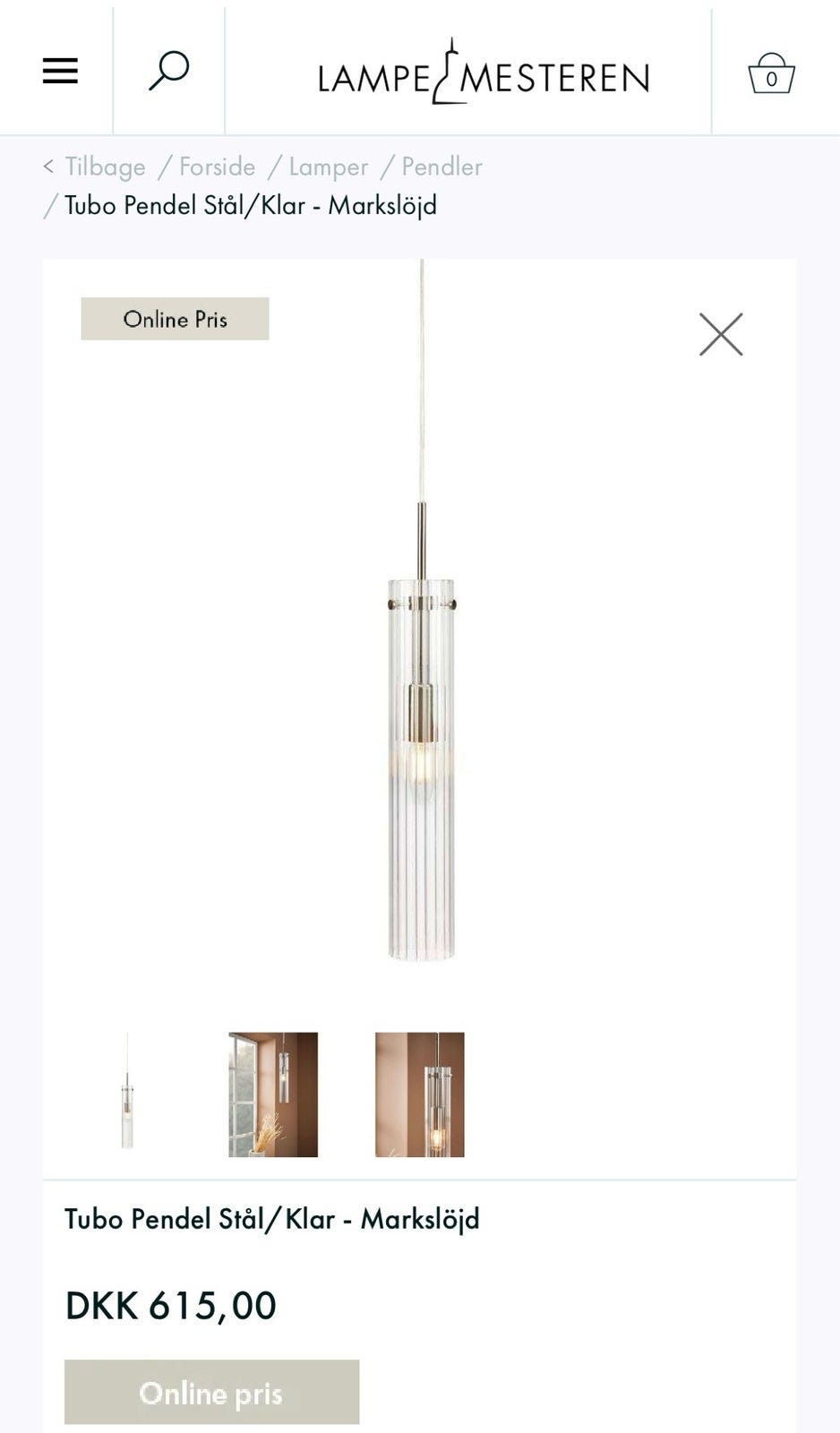The image size is (840, 1433).
Task: Open the hamburger navigation menu
Action: coord(60,71)
